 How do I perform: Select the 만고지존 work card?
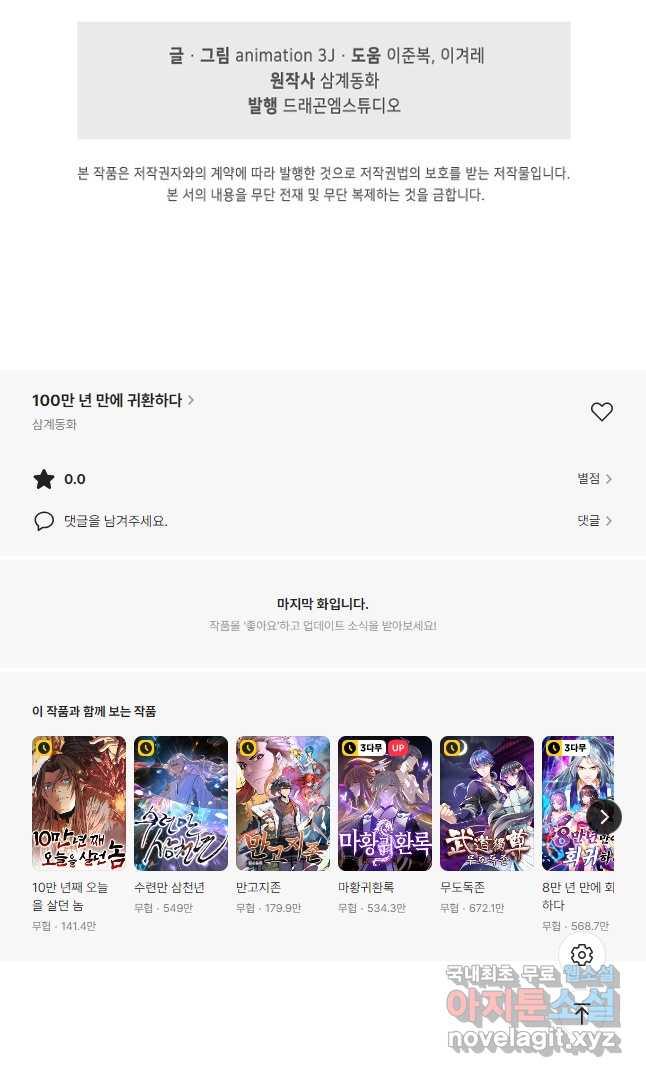pyautogui.click(x=283, y=803)
